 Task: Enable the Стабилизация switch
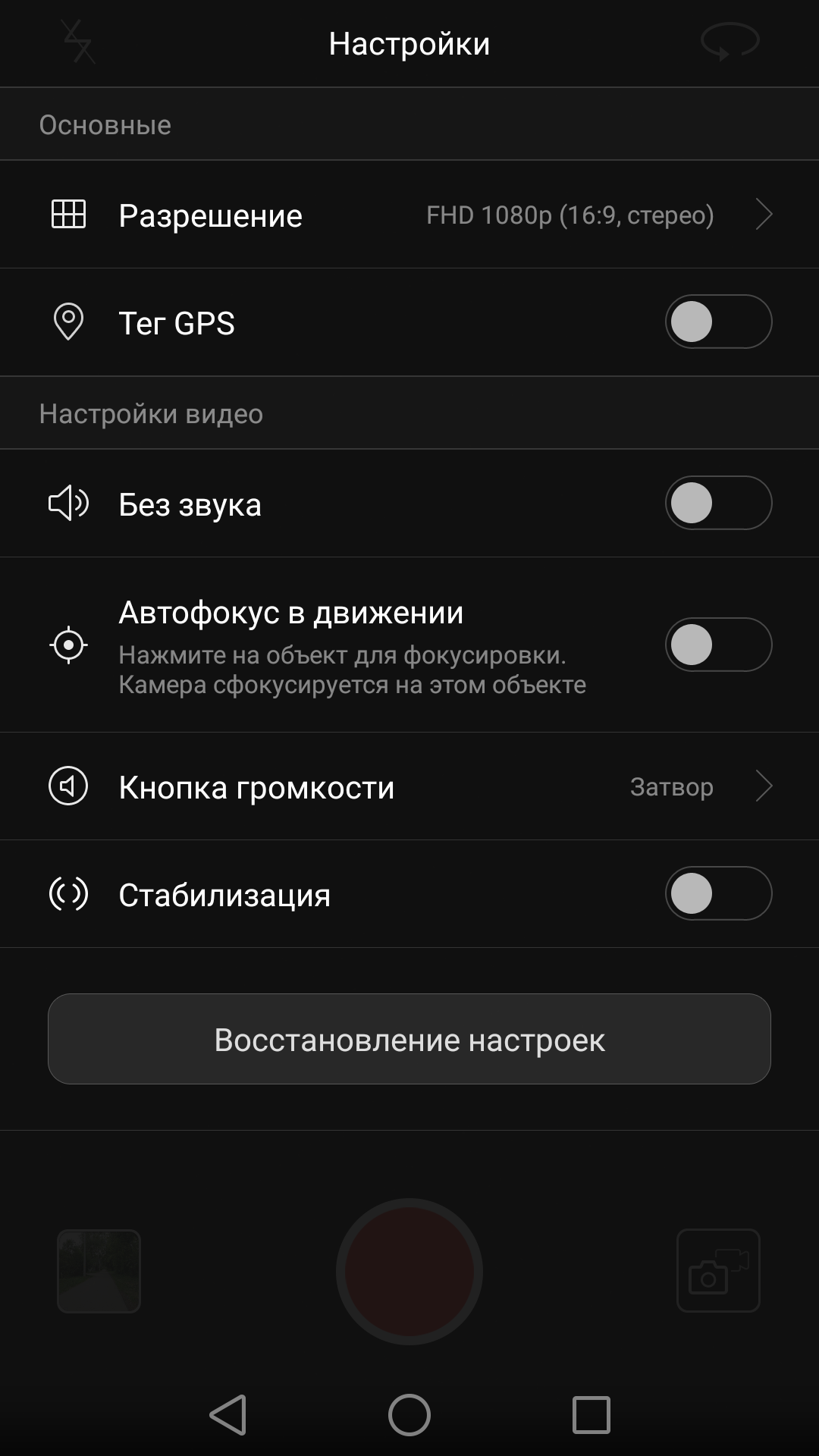718,893
